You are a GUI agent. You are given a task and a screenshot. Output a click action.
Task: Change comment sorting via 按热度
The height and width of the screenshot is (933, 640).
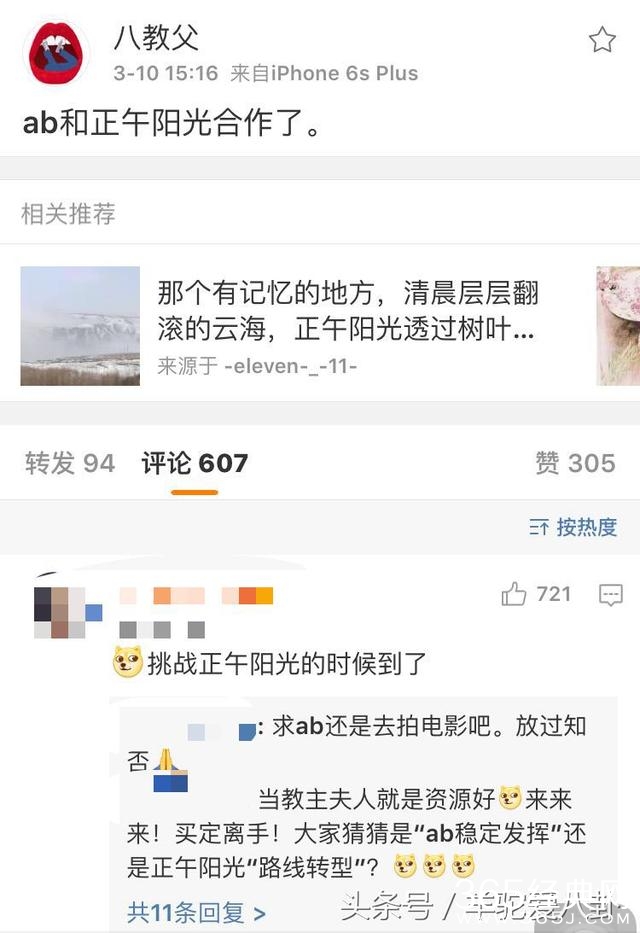(573, 527)
